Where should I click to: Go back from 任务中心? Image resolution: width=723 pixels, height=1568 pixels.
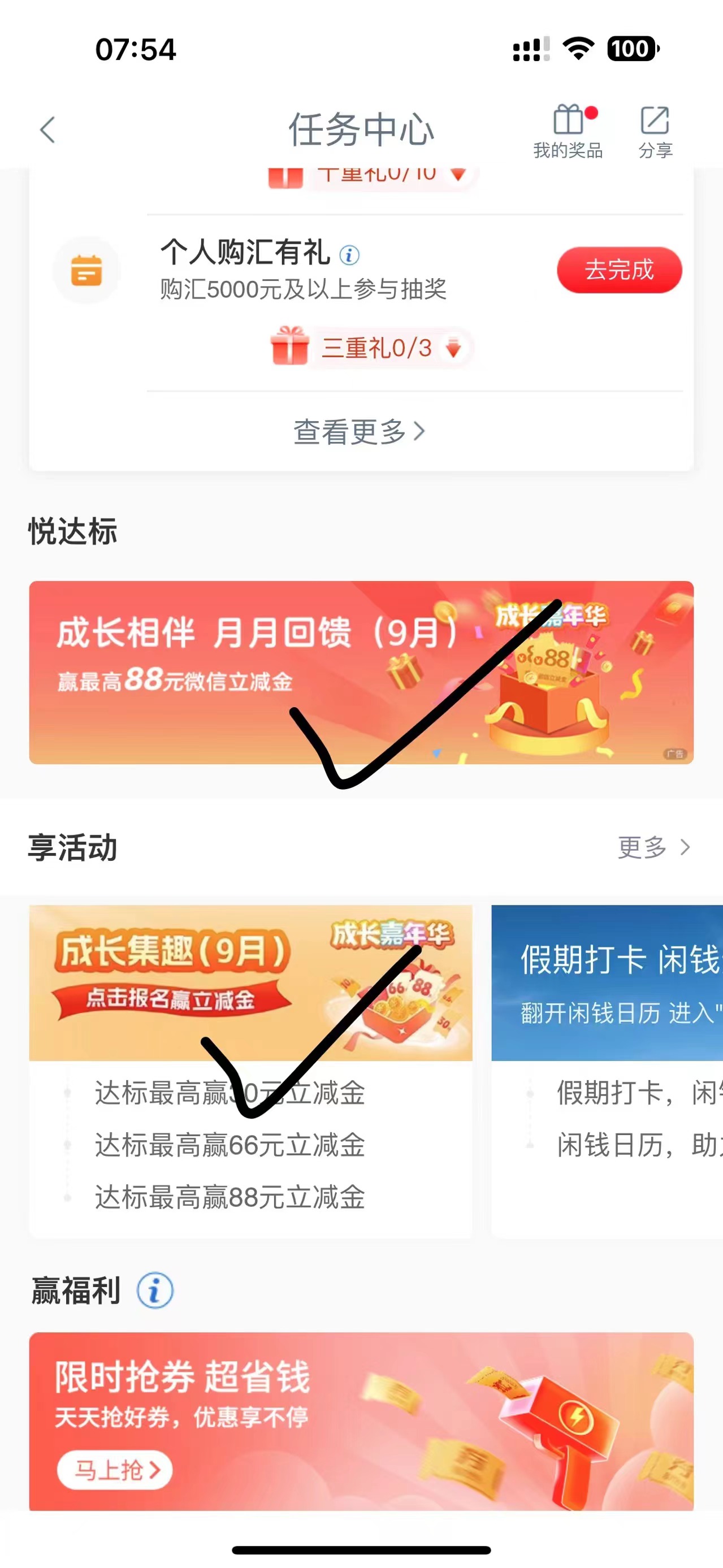coord(48,129)
